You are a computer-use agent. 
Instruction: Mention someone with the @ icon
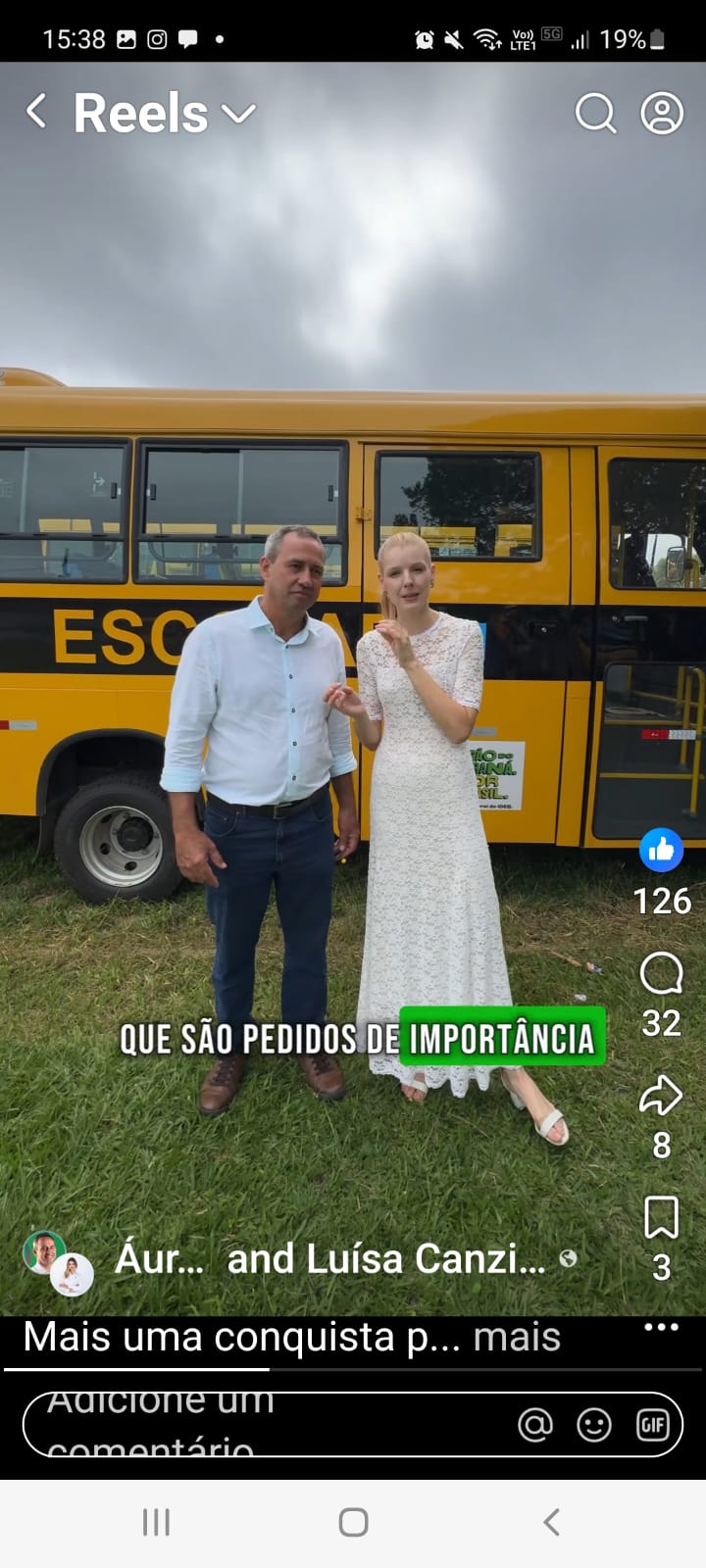pyautogui.click(x=535, y=1425)
